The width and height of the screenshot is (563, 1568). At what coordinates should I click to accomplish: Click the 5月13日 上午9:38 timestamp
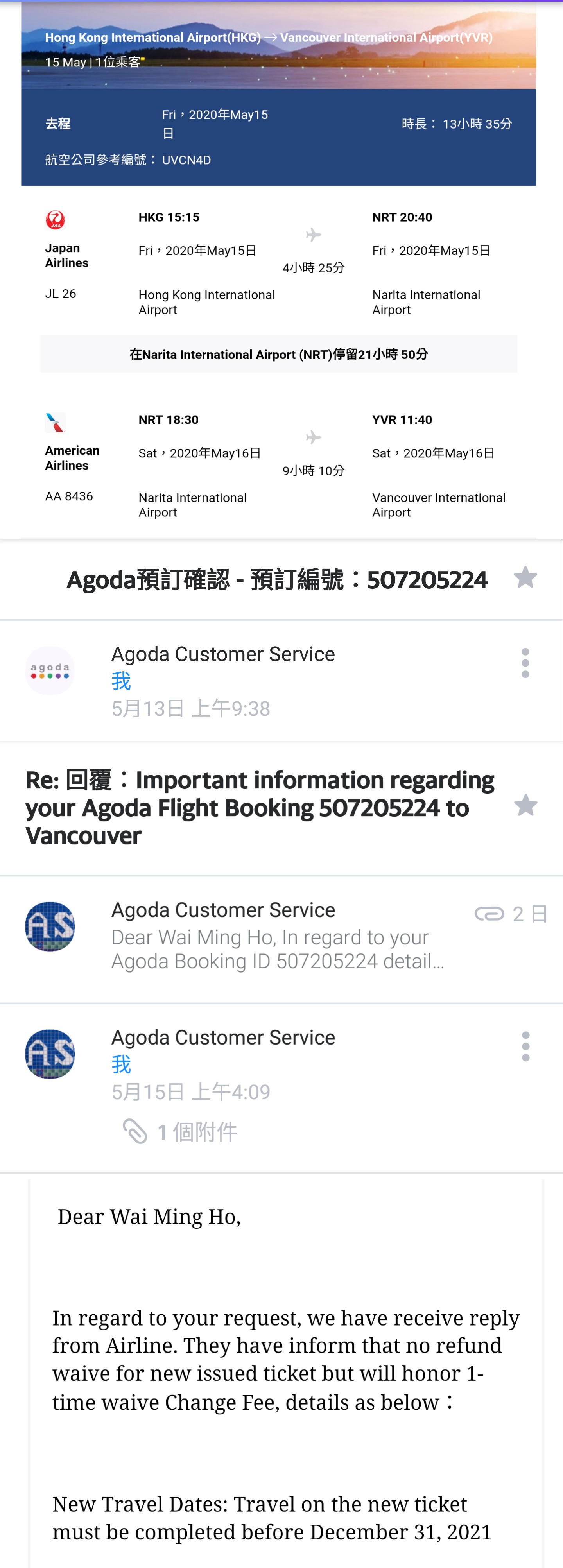(x=192, y=708)
